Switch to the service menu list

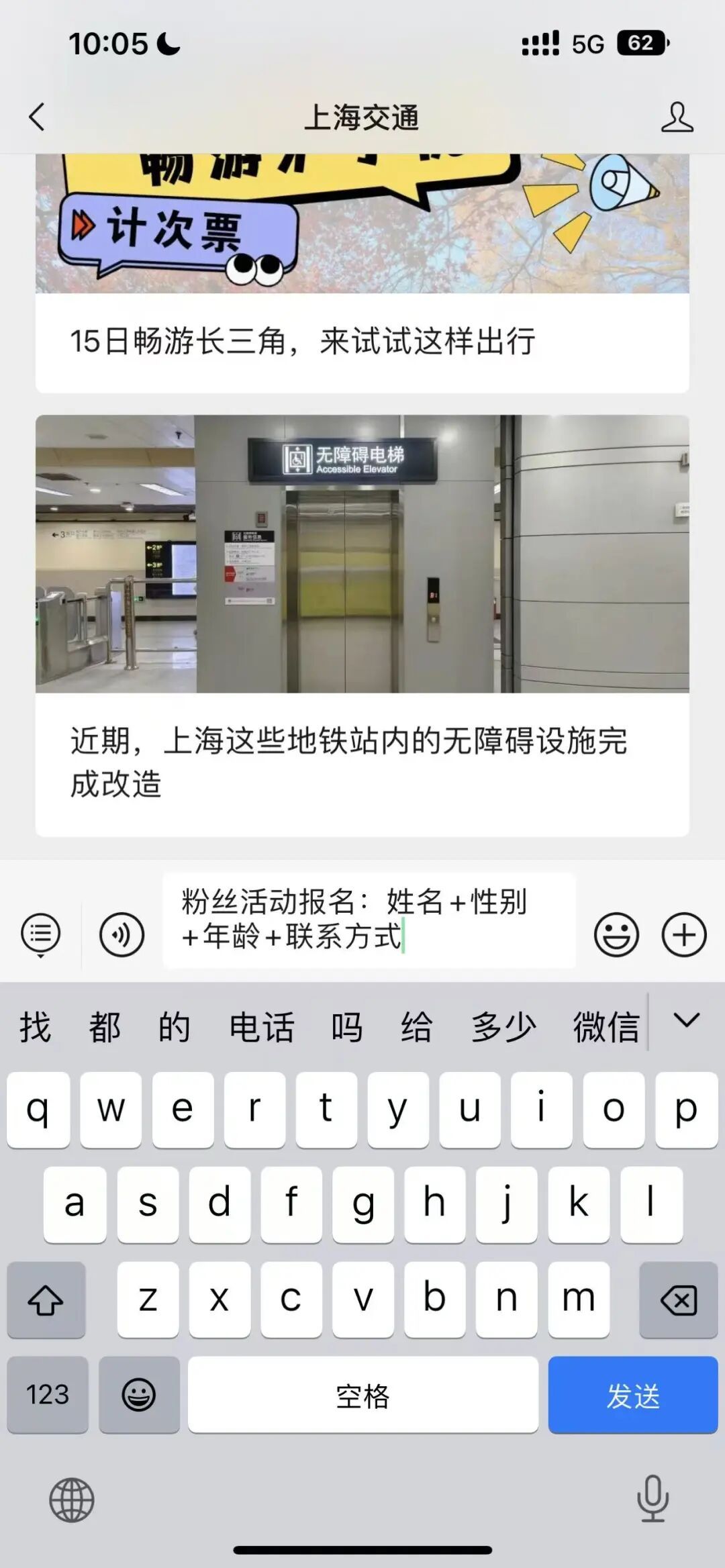coord(41,934)
